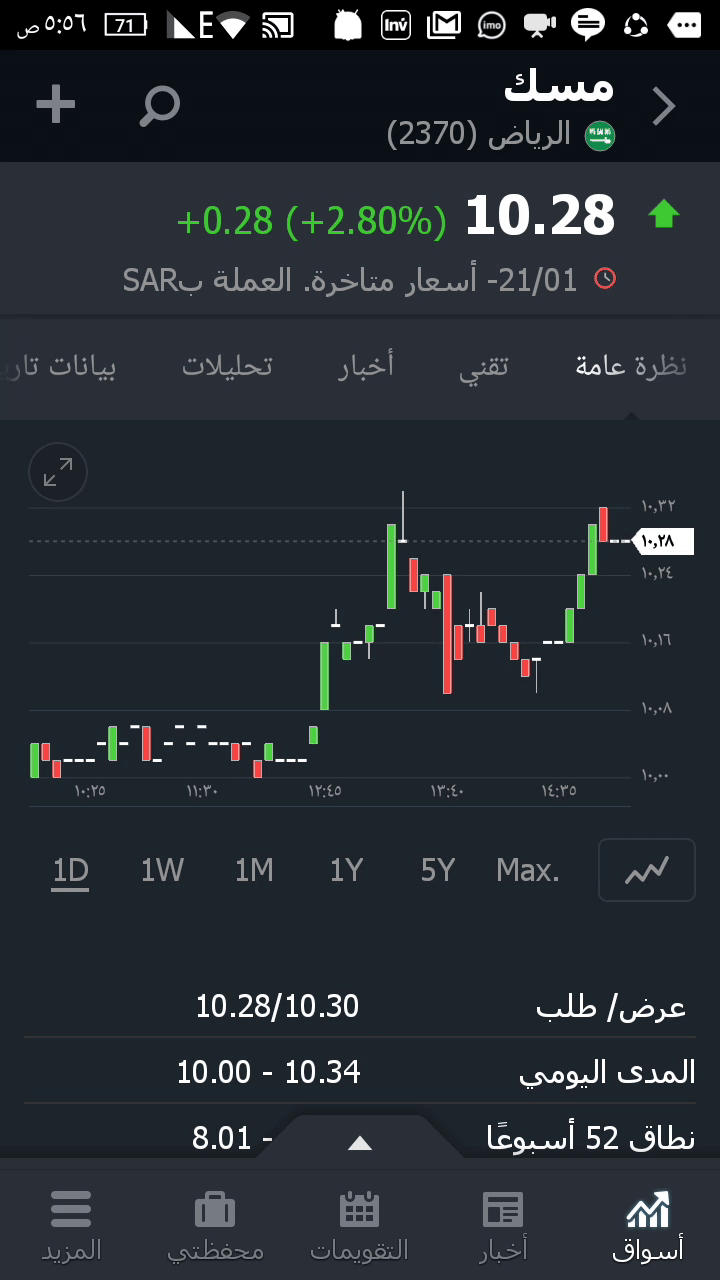
Task: Add this stock with the plus icon
Action: [x=56, y=104]
